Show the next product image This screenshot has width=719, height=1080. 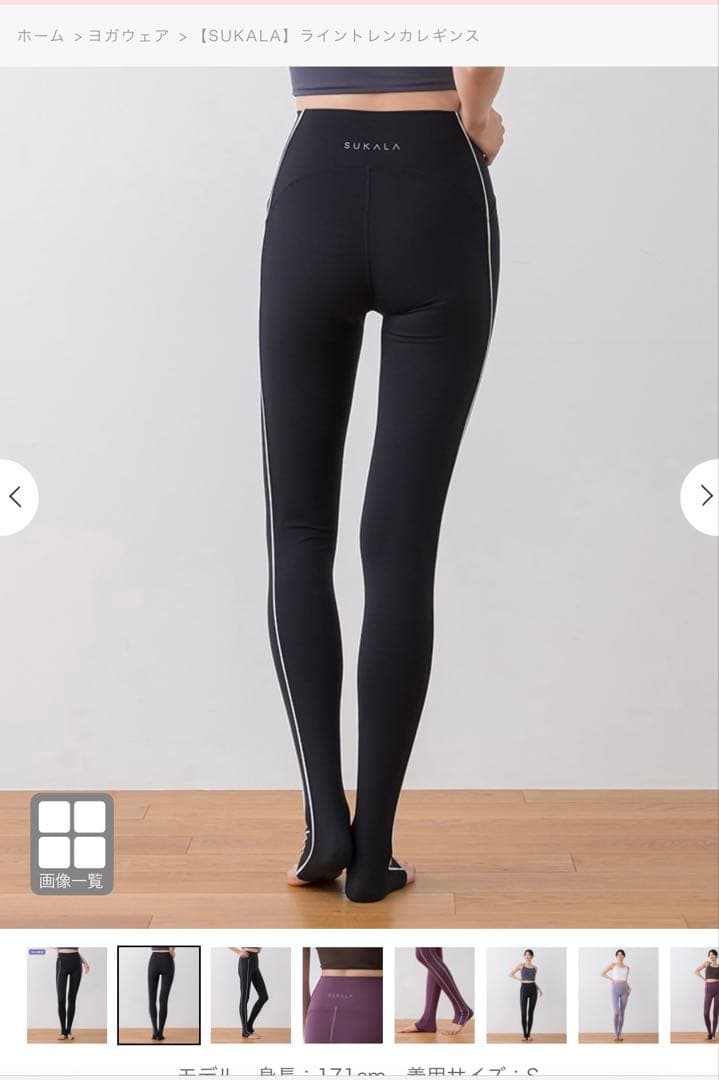[703, 497]
